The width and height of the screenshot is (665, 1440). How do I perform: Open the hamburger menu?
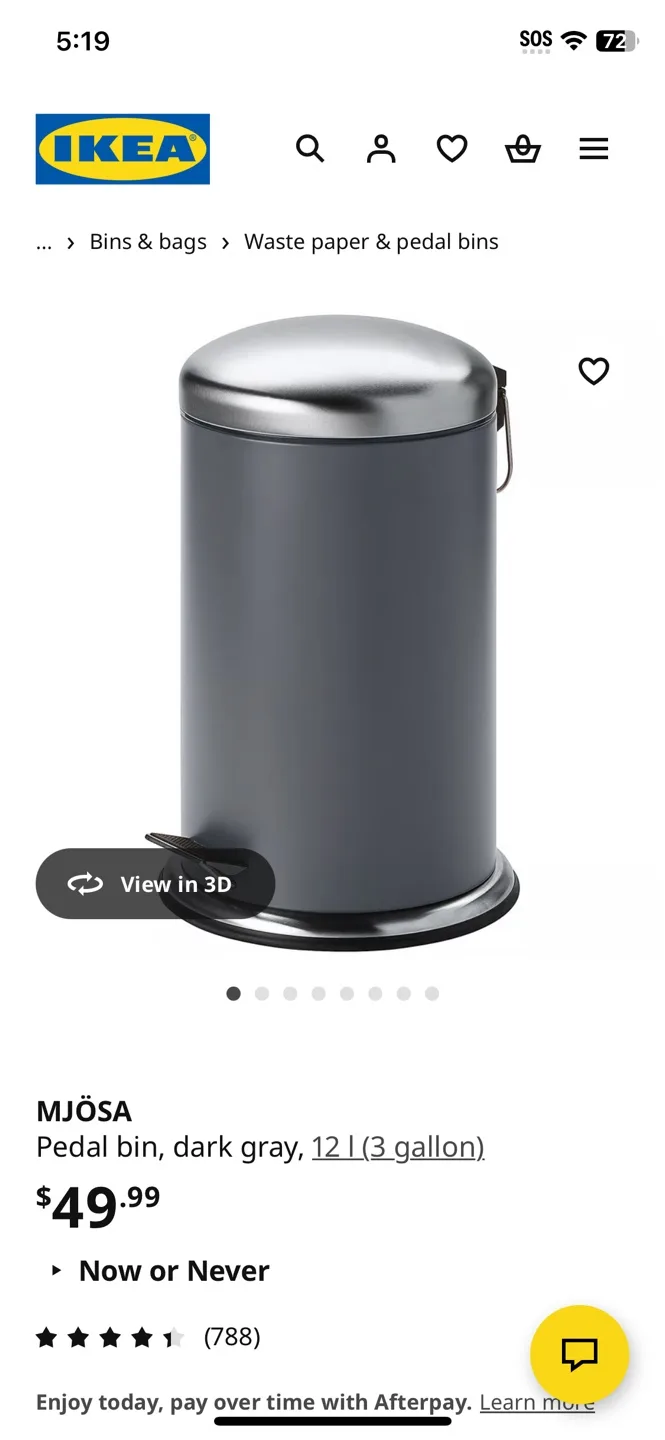pos(593,149)
